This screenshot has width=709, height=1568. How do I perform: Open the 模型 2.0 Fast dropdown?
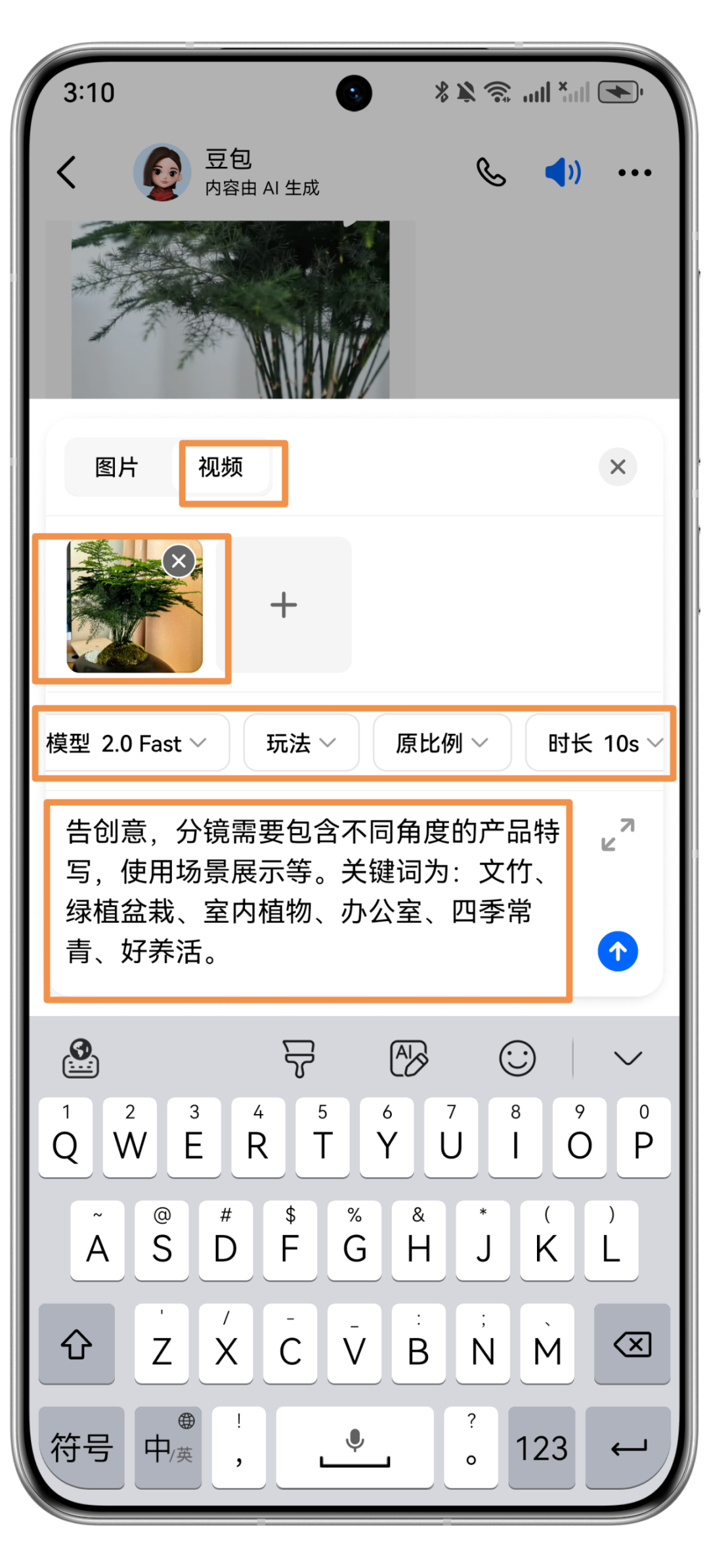(x=128, y=744)
